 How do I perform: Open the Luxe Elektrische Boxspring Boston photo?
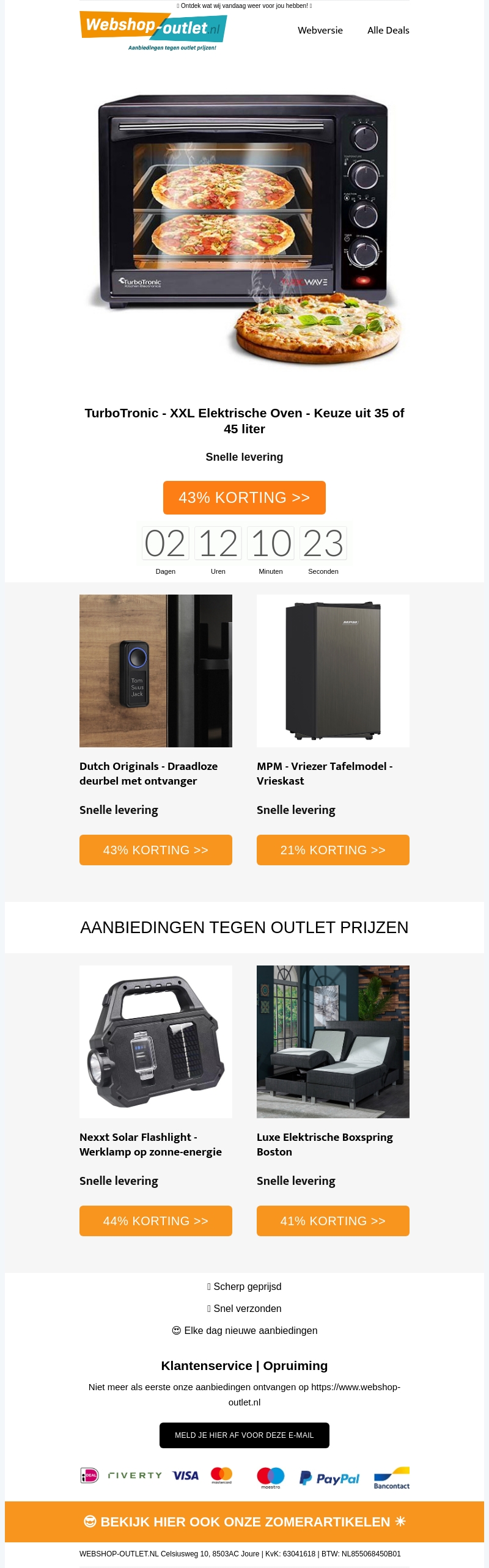click(333, 1041)
